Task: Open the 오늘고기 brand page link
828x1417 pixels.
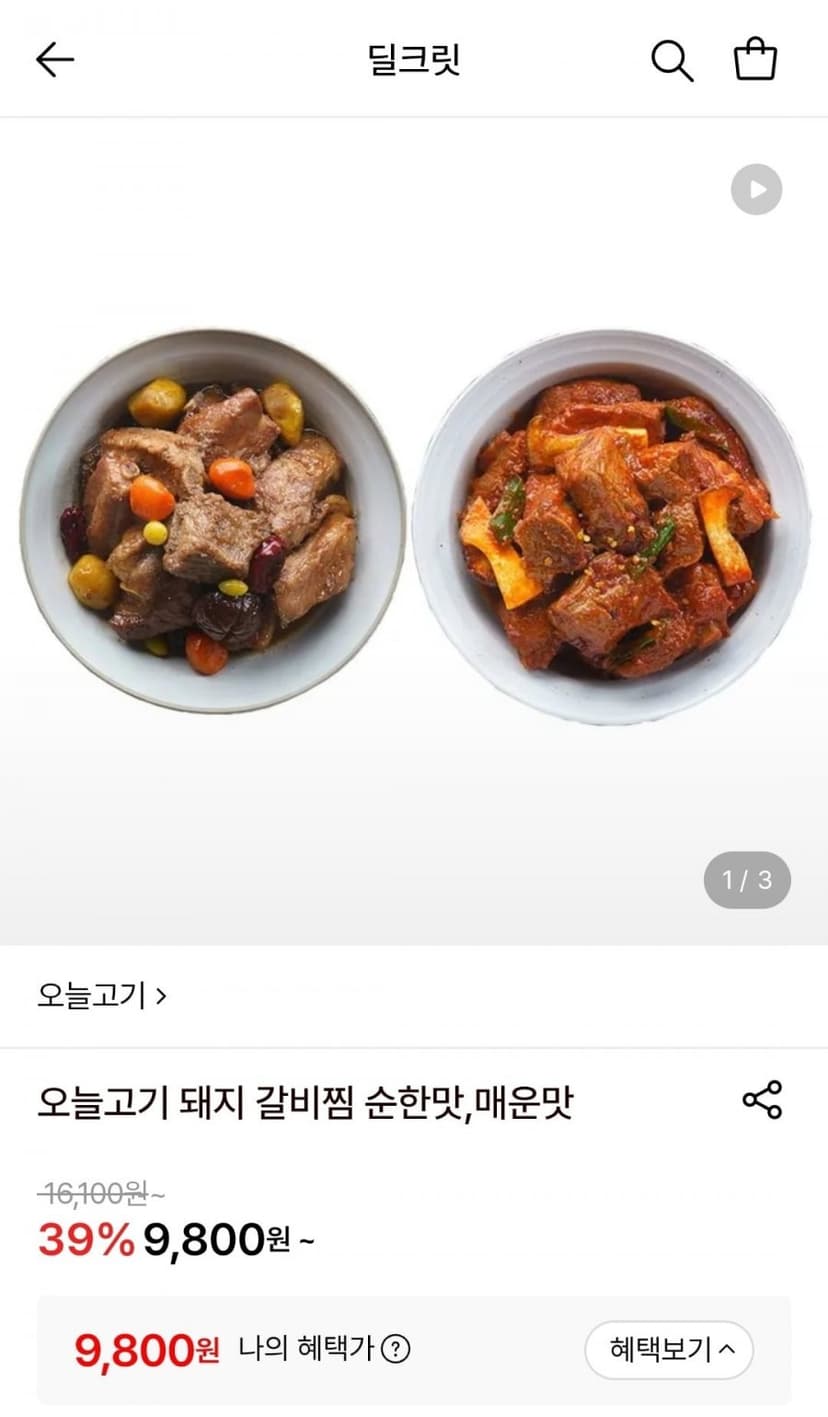Action: (102, 995)
